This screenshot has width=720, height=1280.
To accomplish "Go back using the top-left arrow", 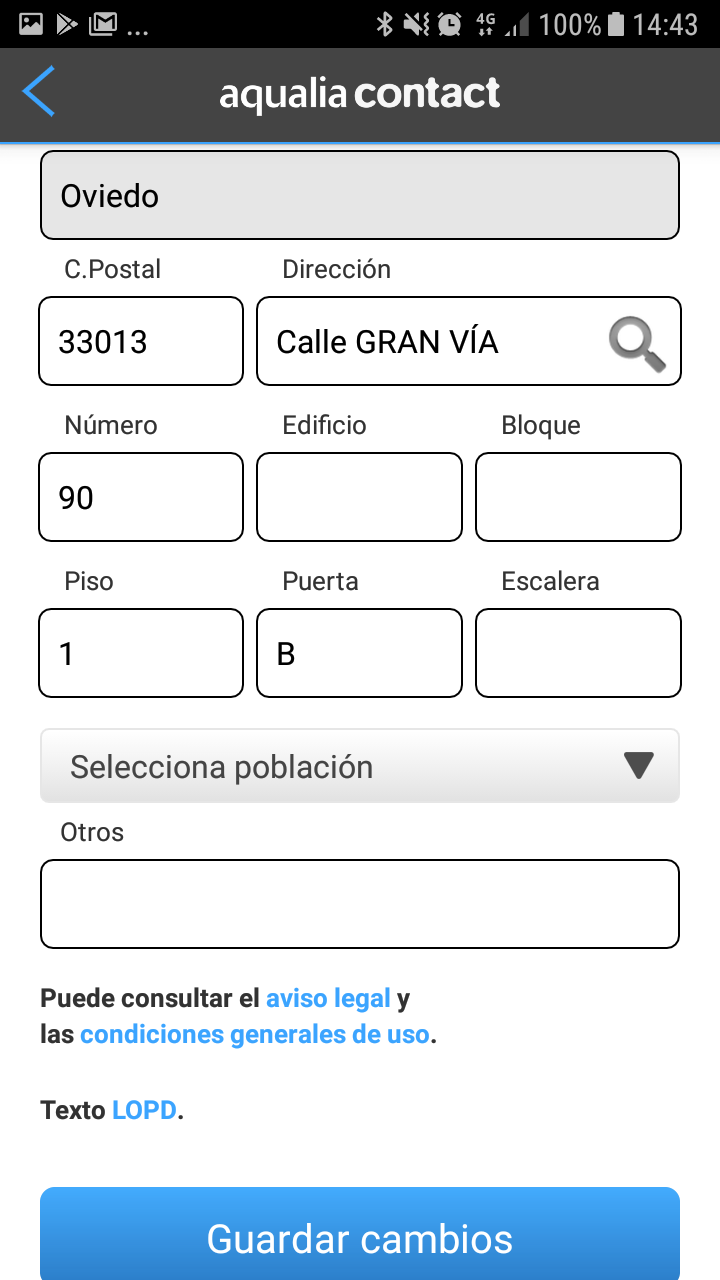I will coord(39,93).
